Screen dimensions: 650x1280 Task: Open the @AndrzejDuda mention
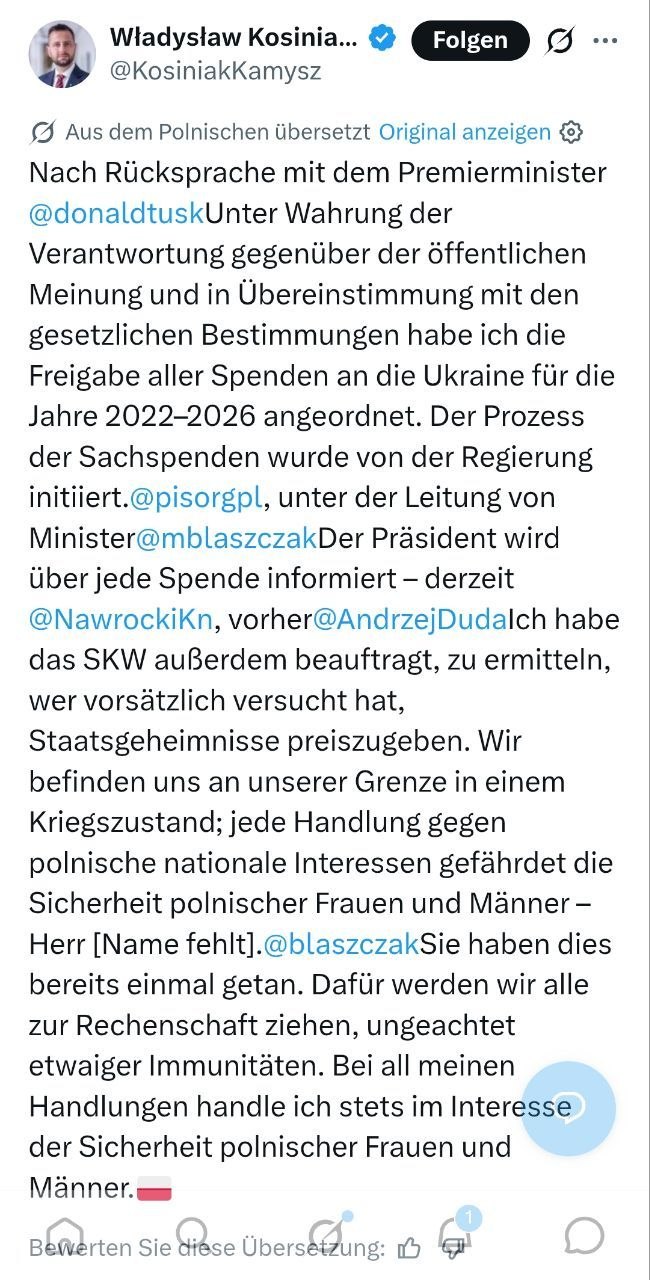click(x=410, y=619)
